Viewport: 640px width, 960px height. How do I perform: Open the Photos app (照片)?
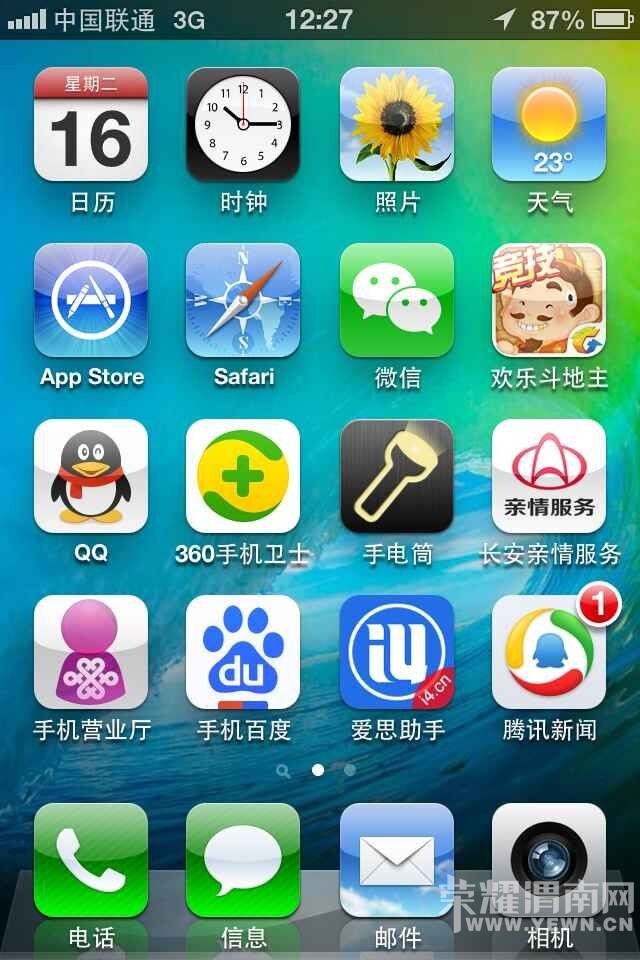[x=397, y=124]
